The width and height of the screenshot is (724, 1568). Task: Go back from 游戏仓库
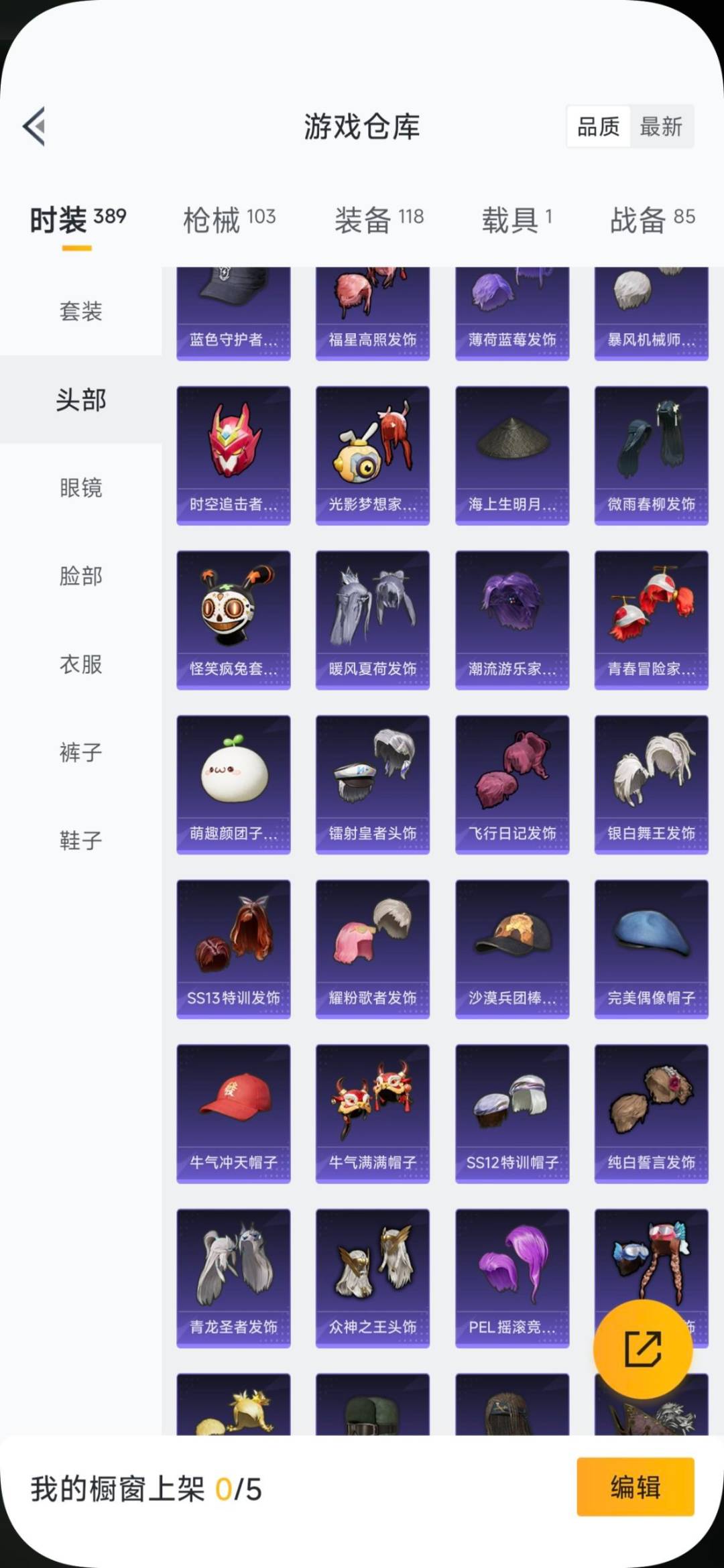point(35,126)
